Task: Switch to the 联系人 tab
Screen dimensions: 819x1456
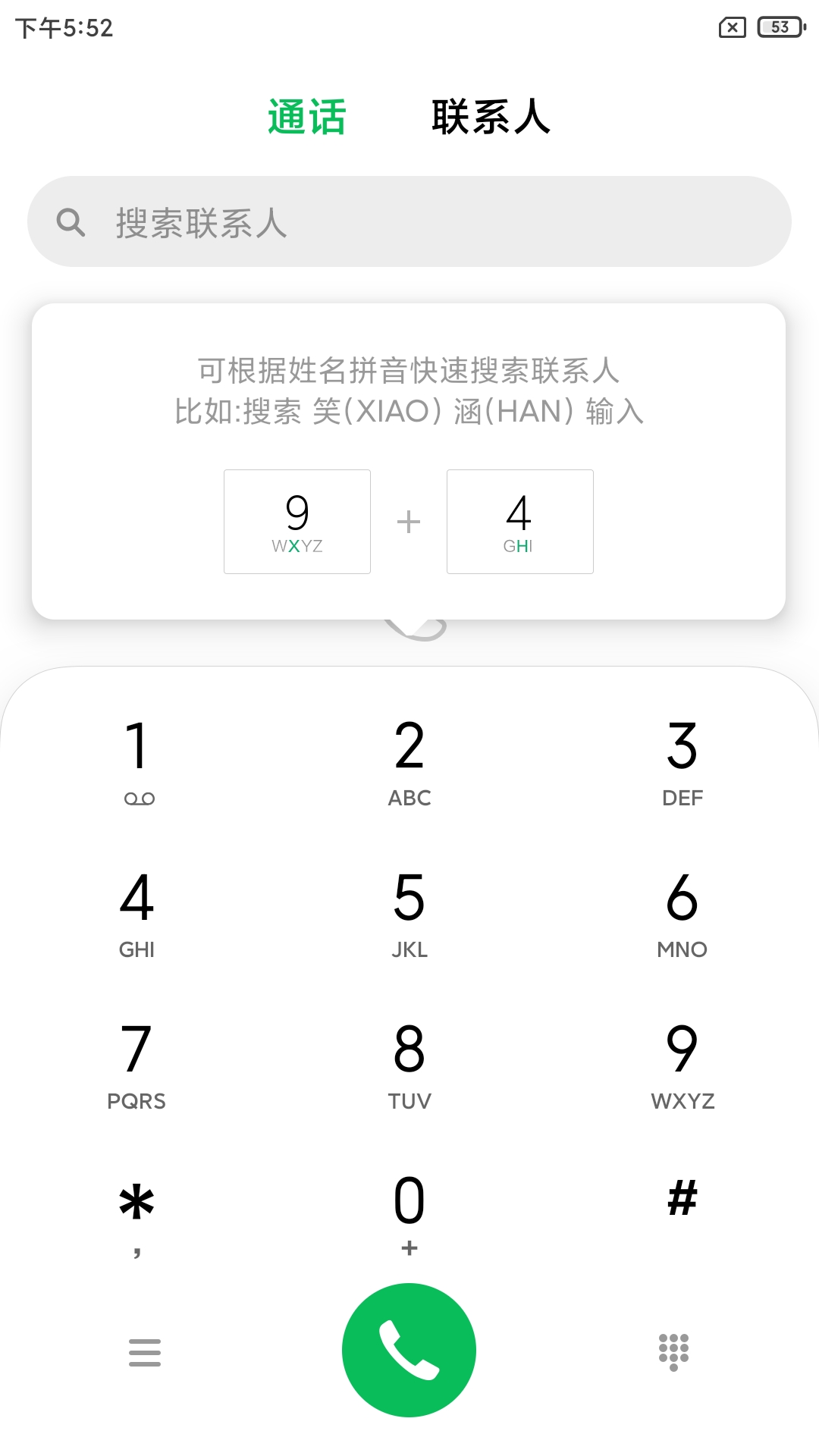Action: [x=491, y=118]
